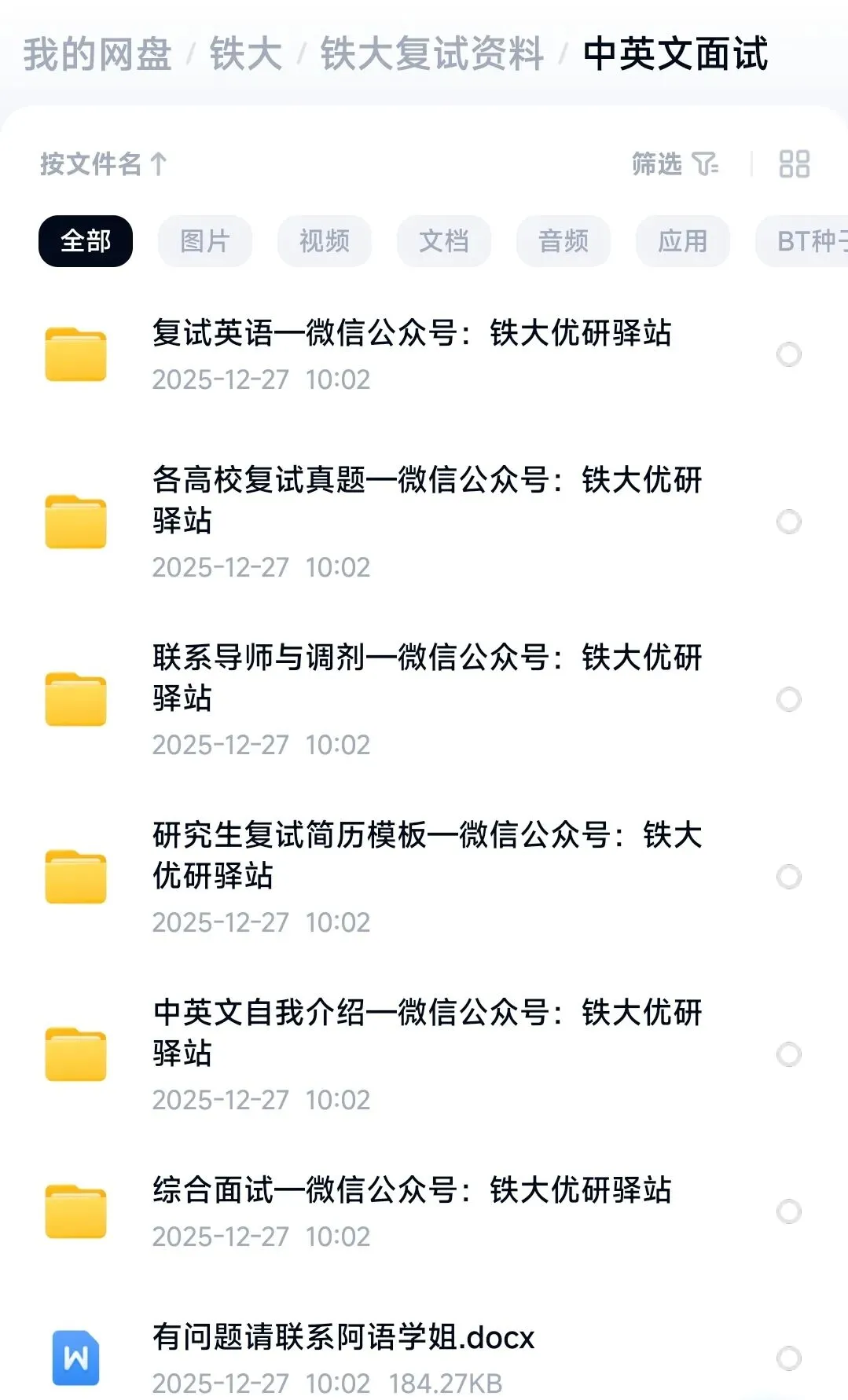
Task: Filter files by 视频
Action: pos(325,241)
